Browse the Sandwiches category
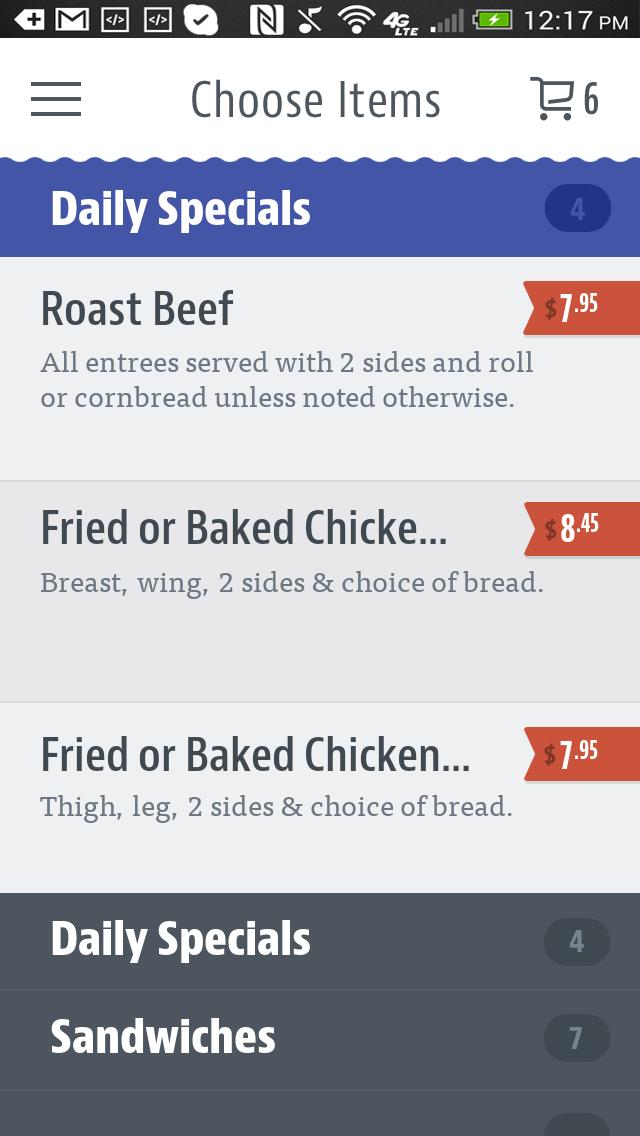 pos(320,1038)
